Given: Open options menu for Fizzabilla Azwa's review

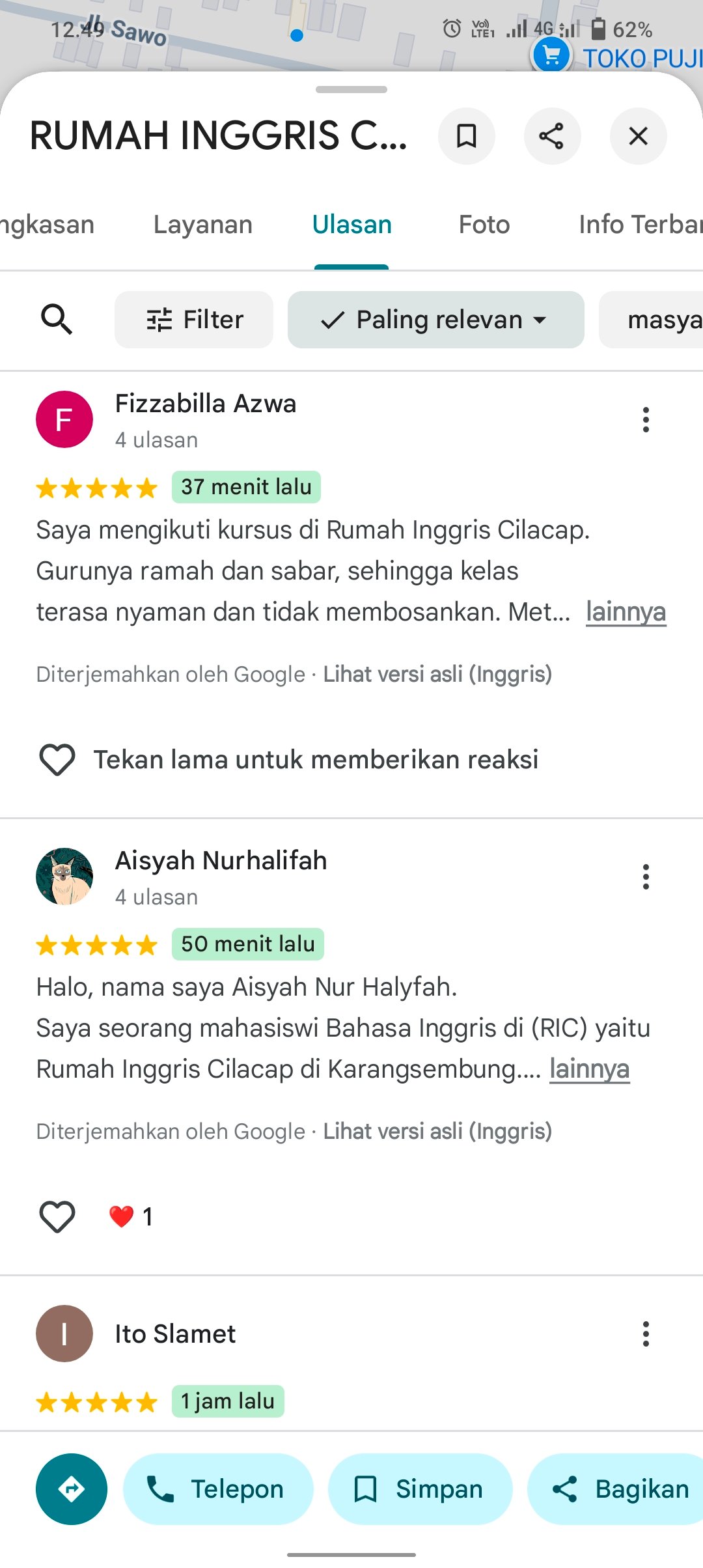Looking at the screenshot, I should coord(646,420).
